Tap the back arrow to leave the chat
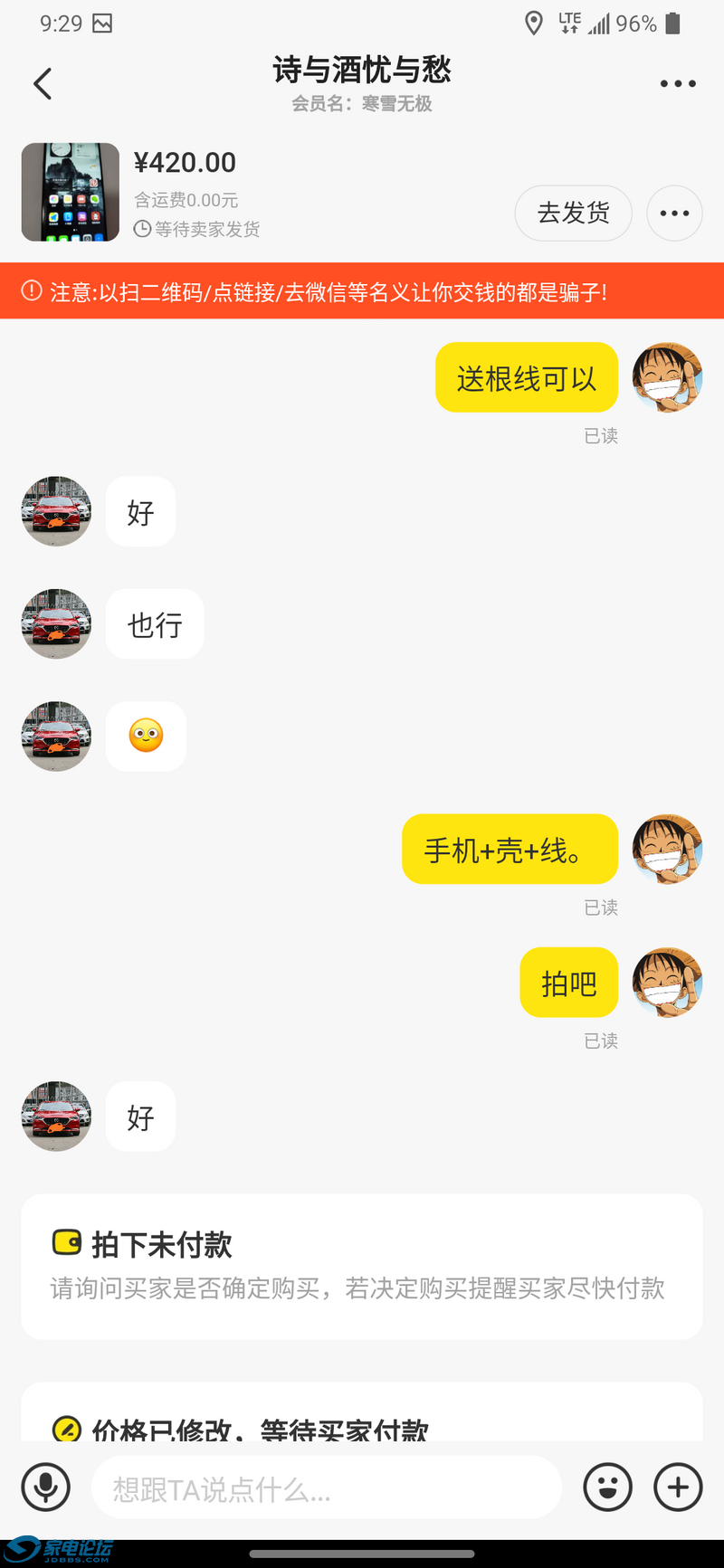This screenshot has width=724, height=1568. [41, 82]
